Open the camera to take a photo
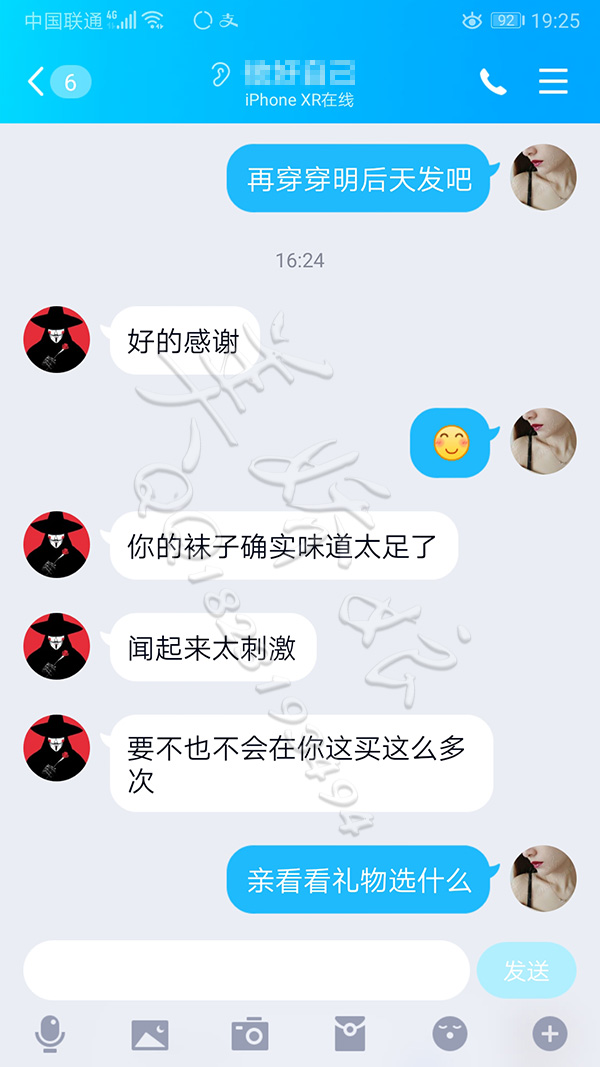600x1067 pixels. coord(250,1034)
